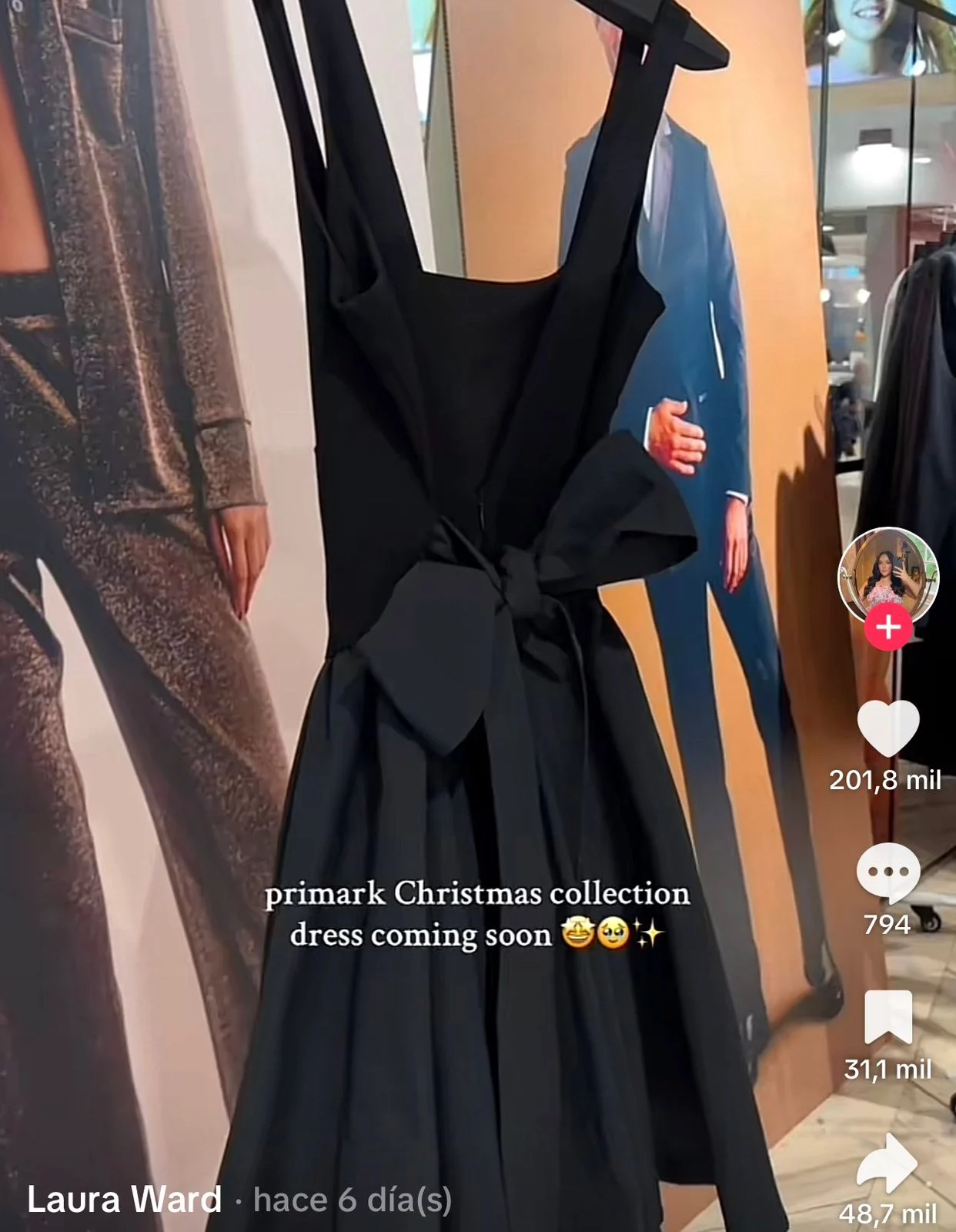Share this video
The width and height of the screenshot is (956, 1232).
(x=887, y=1163)
